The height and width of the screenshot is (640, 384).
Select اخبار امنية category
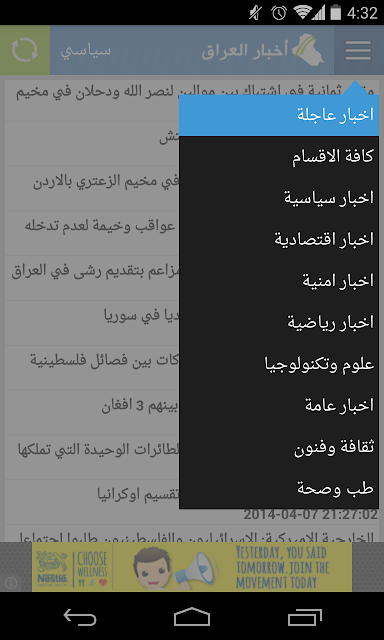pyautogui.click(x=279, y=281)
